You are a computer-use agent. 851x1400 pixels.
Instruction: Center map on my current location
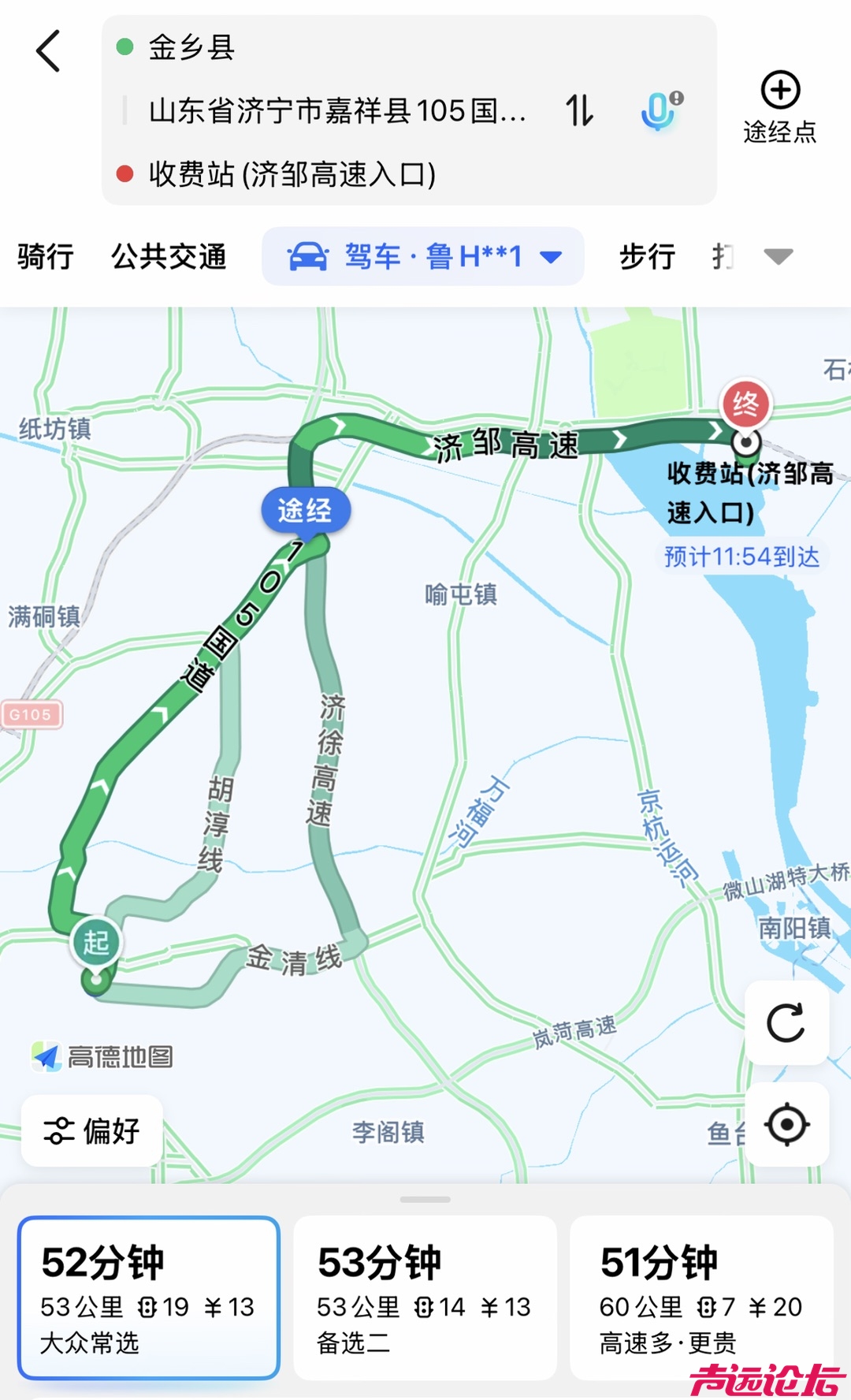click(x=786, y=1124)
